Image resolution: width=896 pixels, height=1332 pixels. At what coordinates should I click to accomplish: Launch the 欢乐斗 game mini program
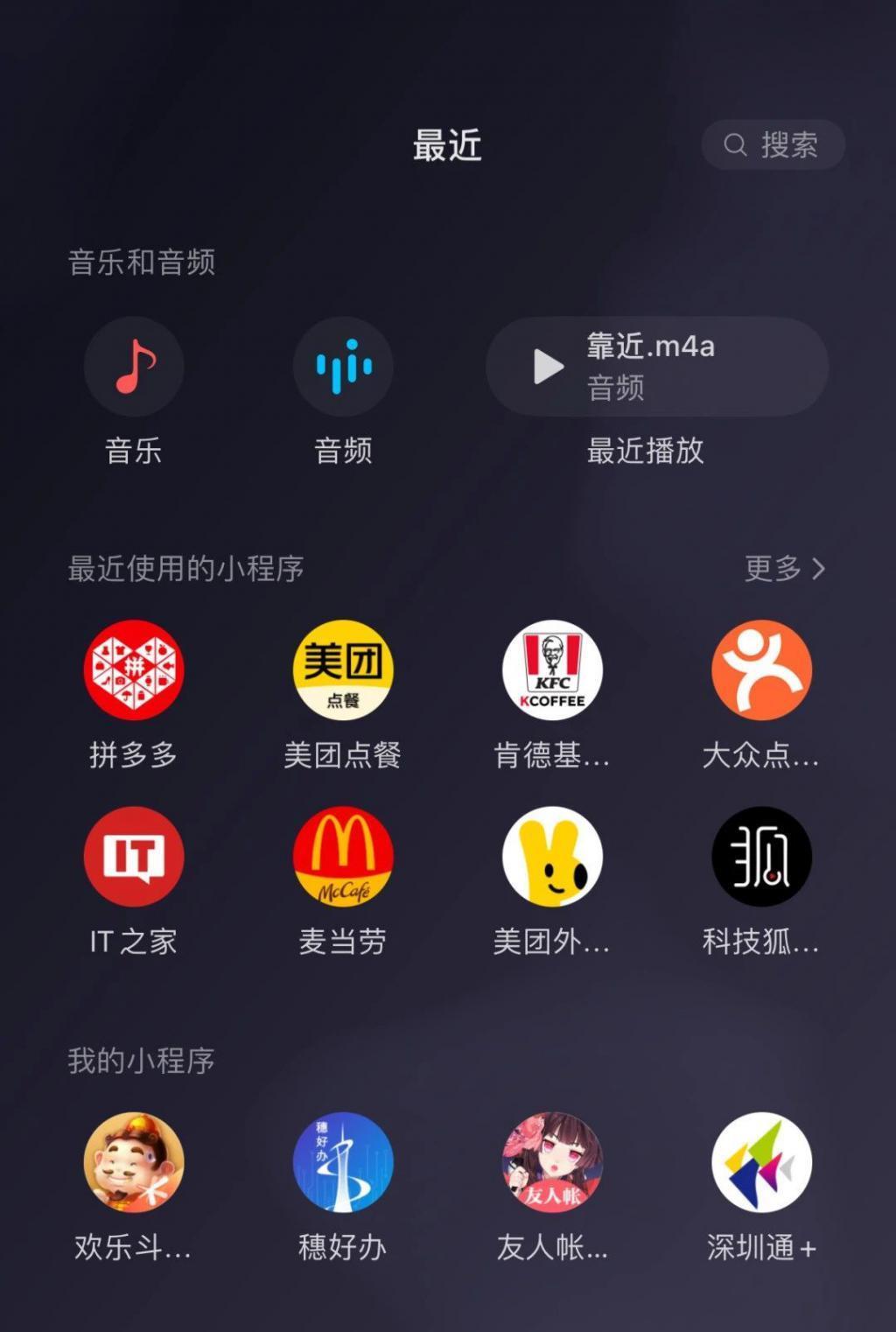pyautogui.click(x=133, y=1161)
